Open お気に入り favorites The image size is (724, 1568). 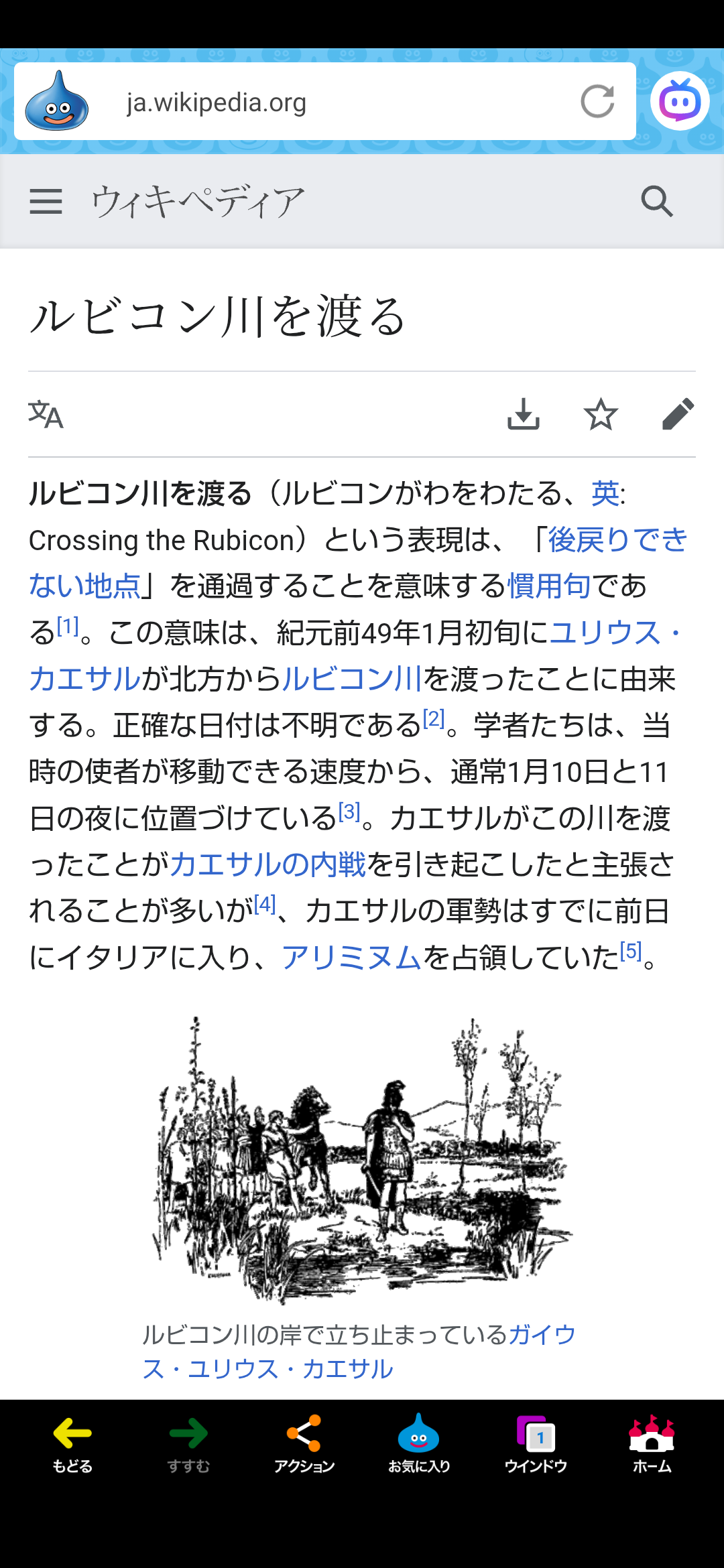click(419, 1444)
